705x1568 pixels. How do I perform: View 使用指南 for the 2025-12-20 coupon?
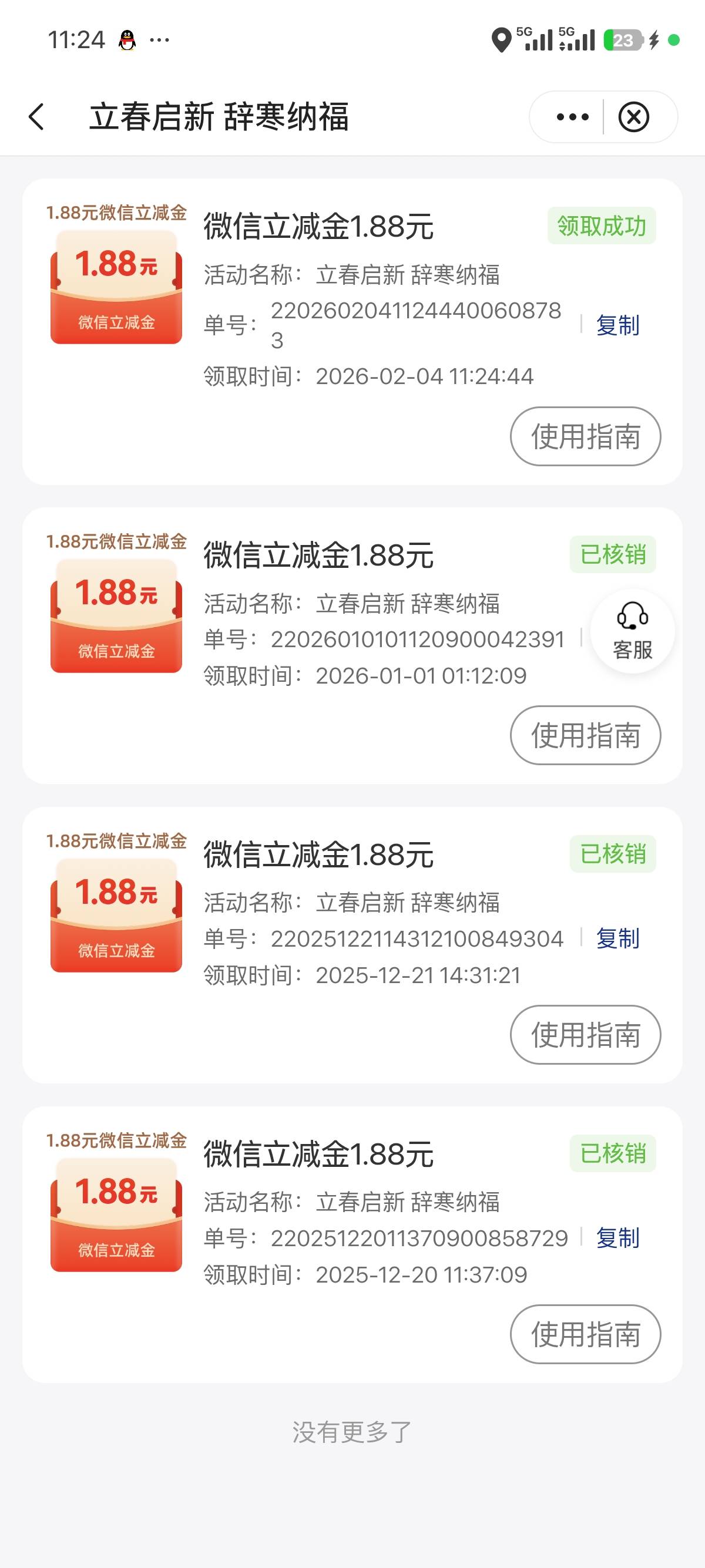585,1334
